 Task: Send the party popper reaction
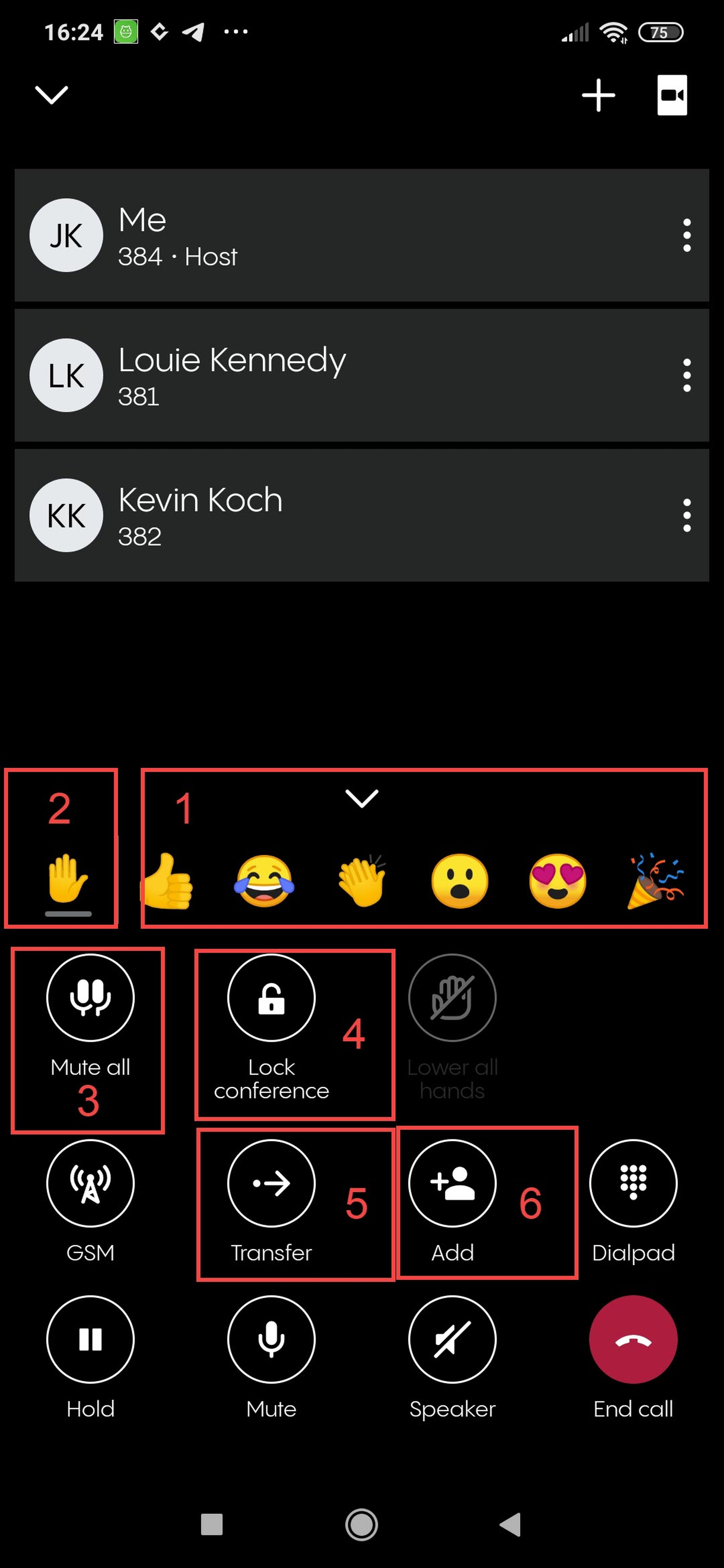pyautogui.click(x=655, y=882)
